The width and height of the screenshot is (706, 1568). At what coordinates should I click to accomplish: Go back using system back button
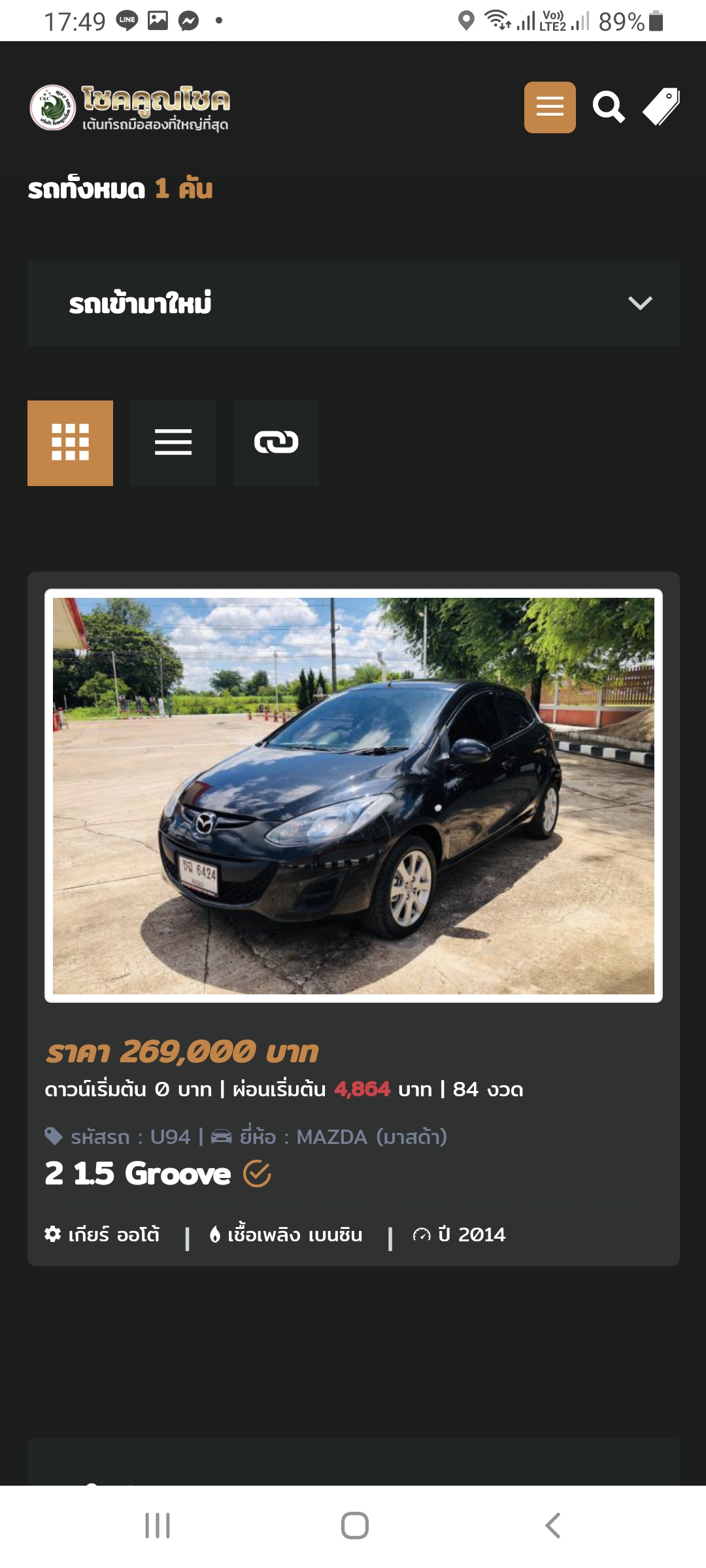click(552, 1526)
